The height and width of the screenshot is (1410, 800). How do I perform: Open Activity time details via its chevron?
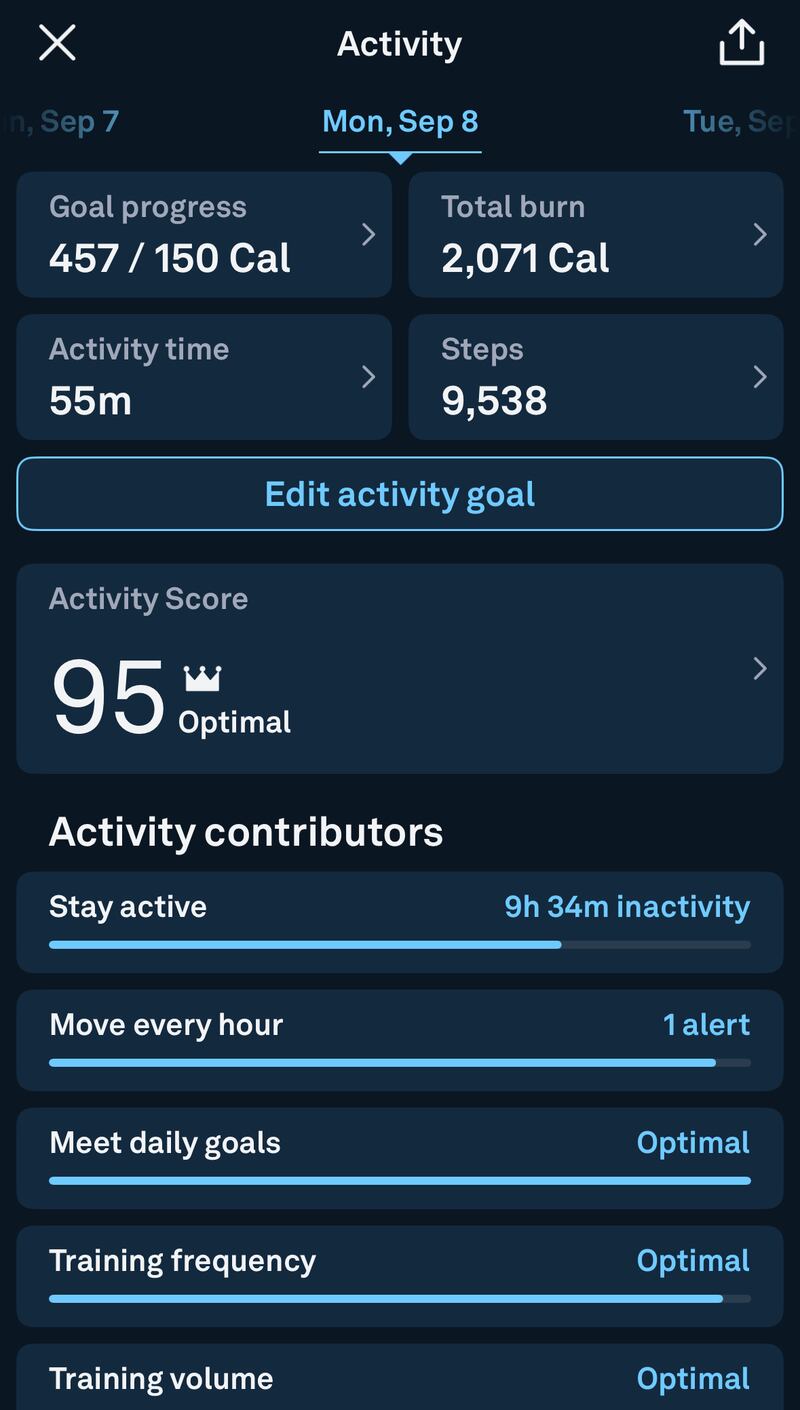[x=368, y=376]
